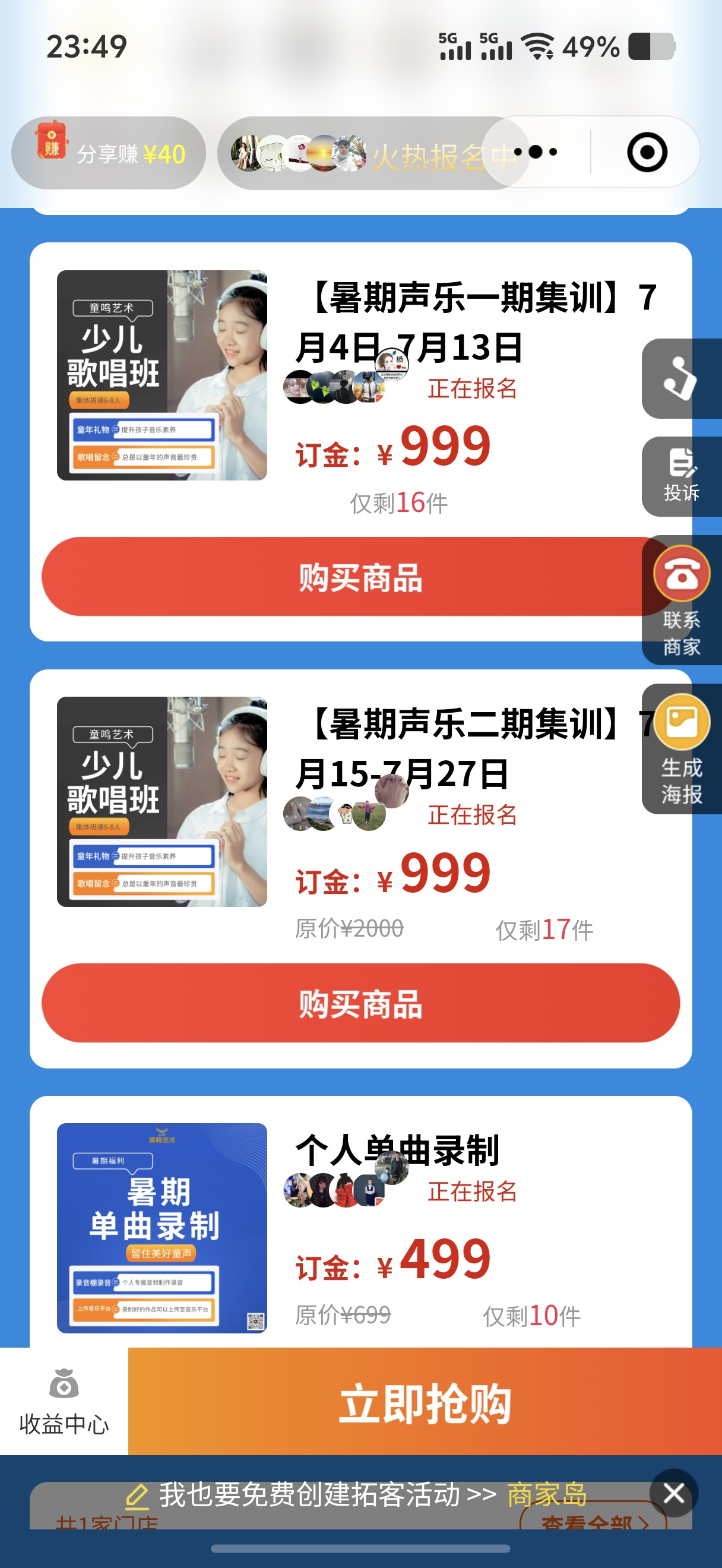
Task: Close the mini program via the circle icon
Action: coord(647,152)
